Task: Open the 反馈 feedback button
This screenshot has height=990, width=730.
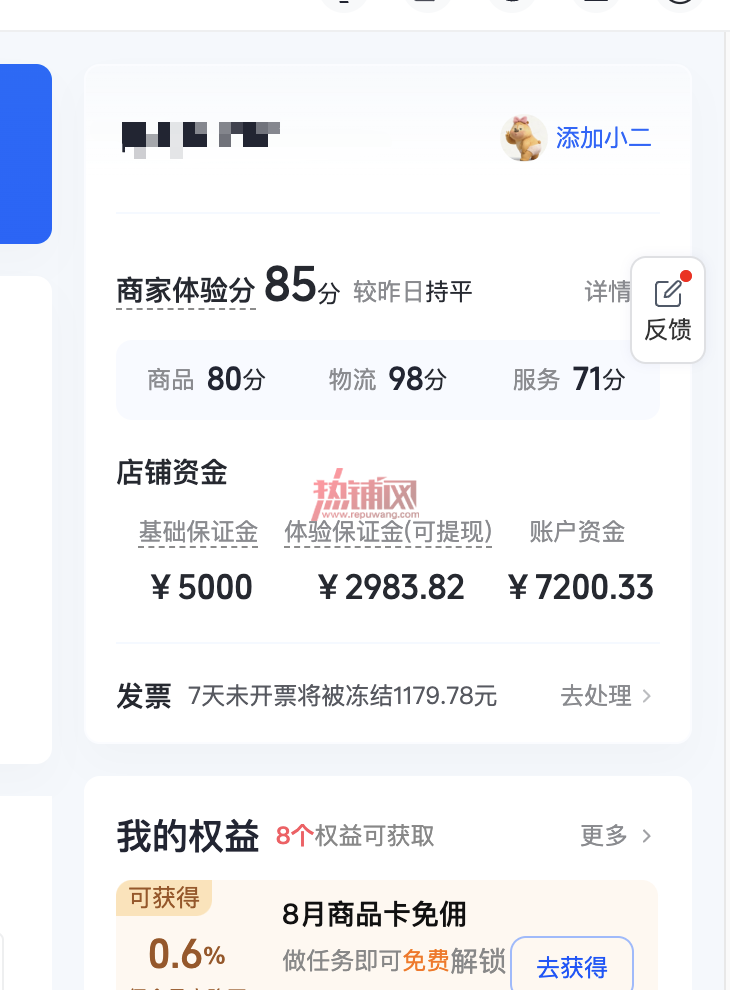Action: pos(668,310)
